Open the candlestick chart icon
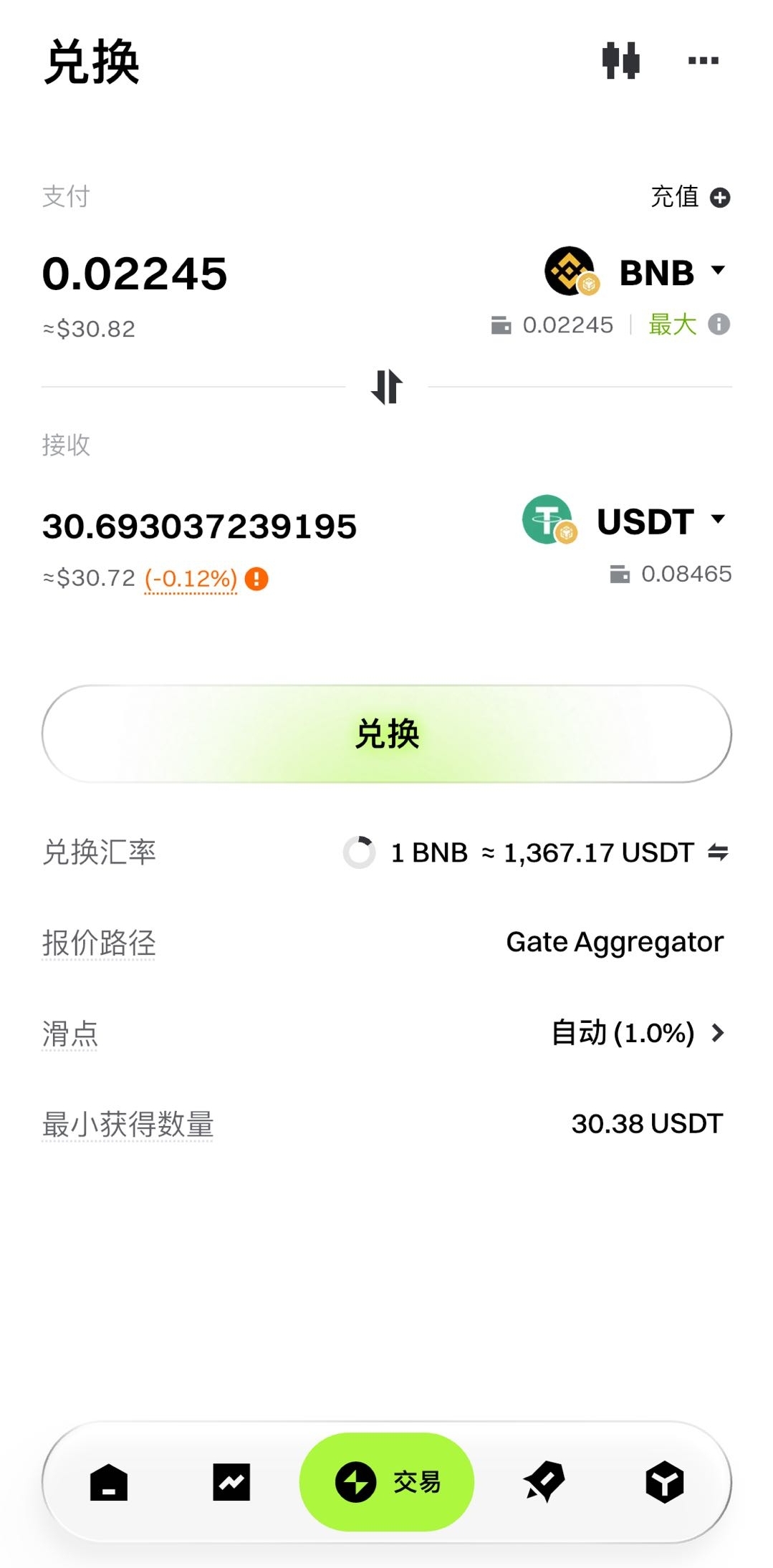 click(620, 61)
